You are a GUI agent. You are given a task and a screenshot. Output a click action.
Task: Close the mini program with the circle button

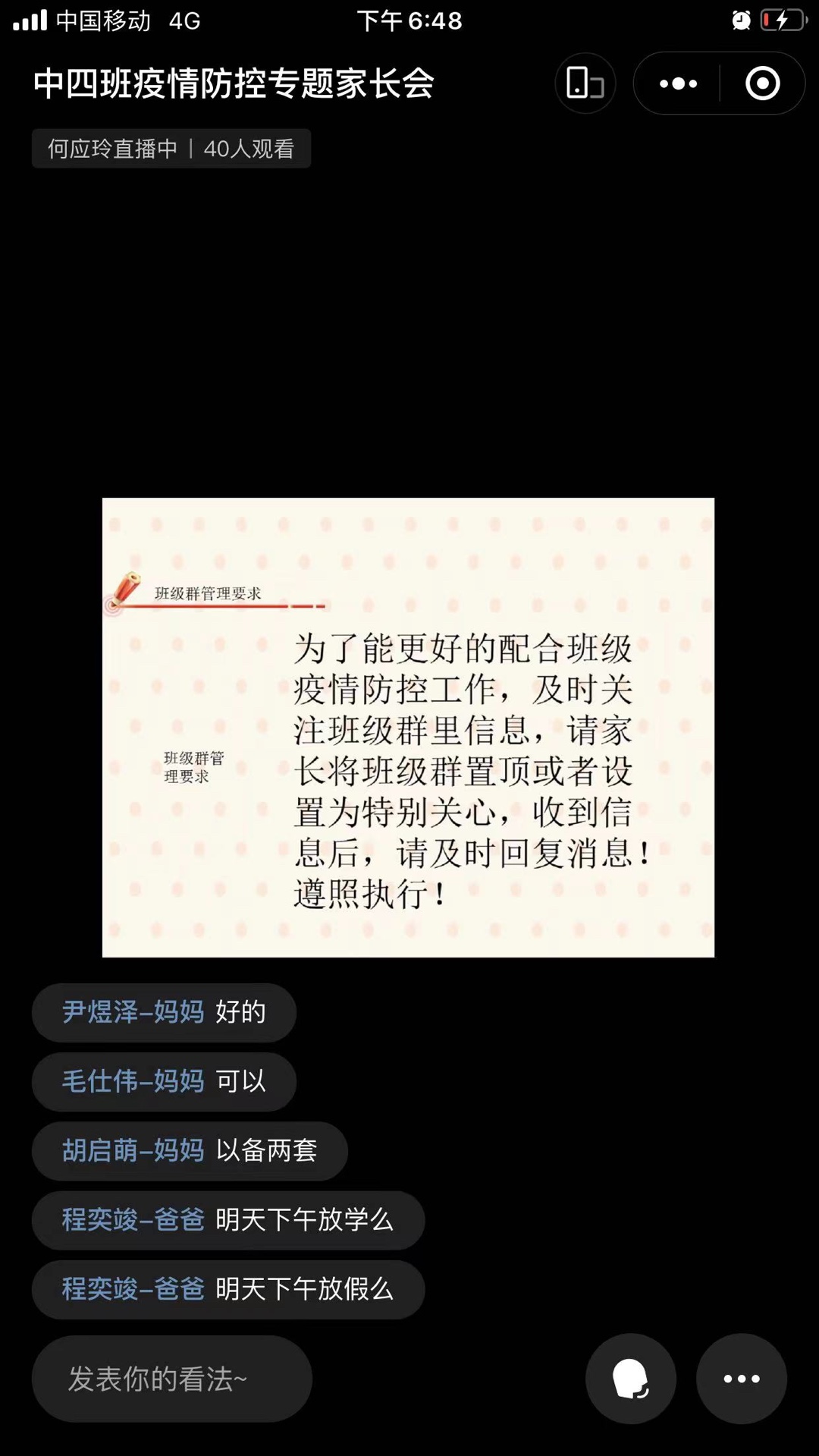[762, 83]
